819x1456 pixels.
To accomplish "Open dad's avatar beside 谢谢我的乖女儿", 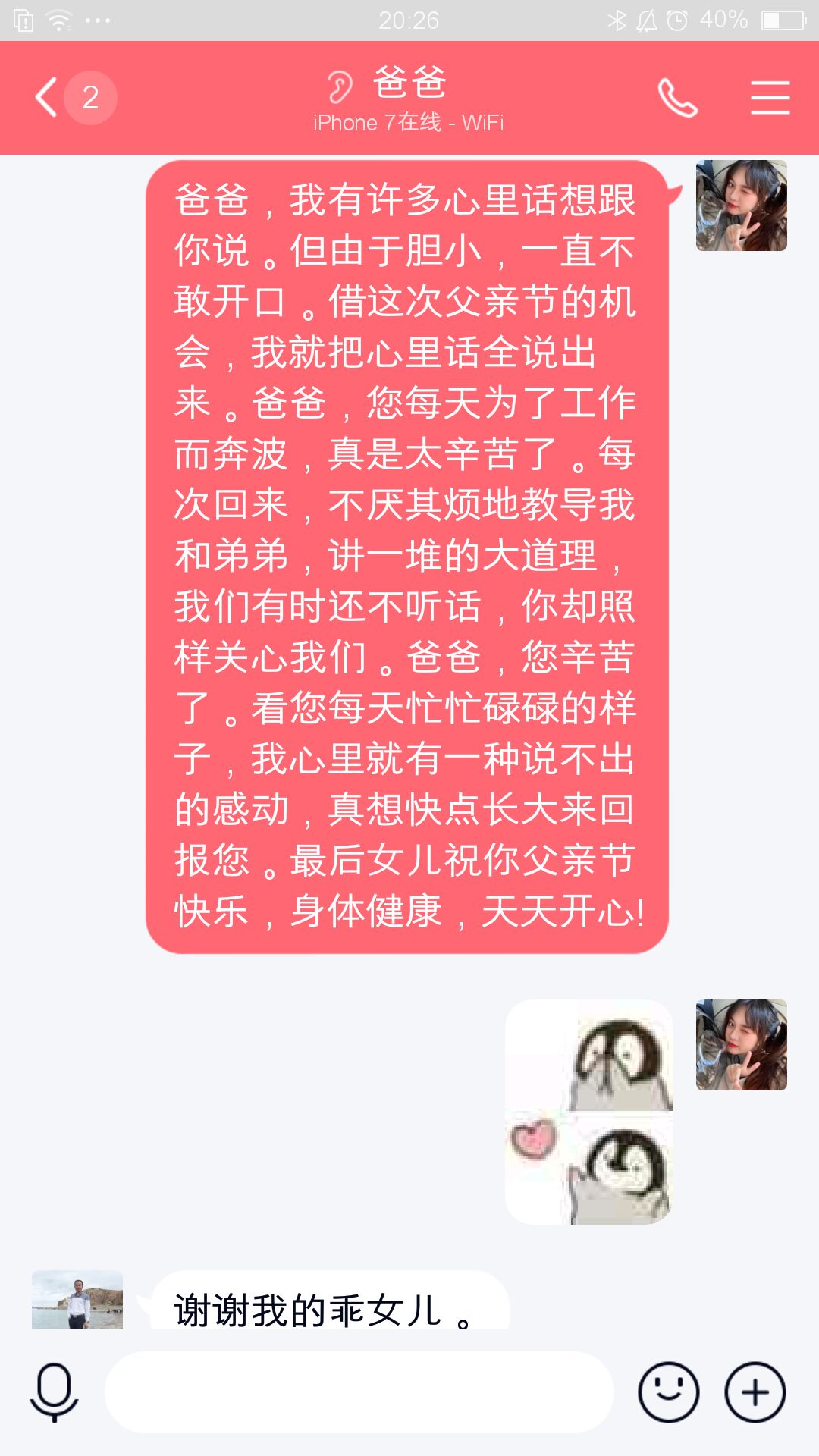I will 77,1300.
